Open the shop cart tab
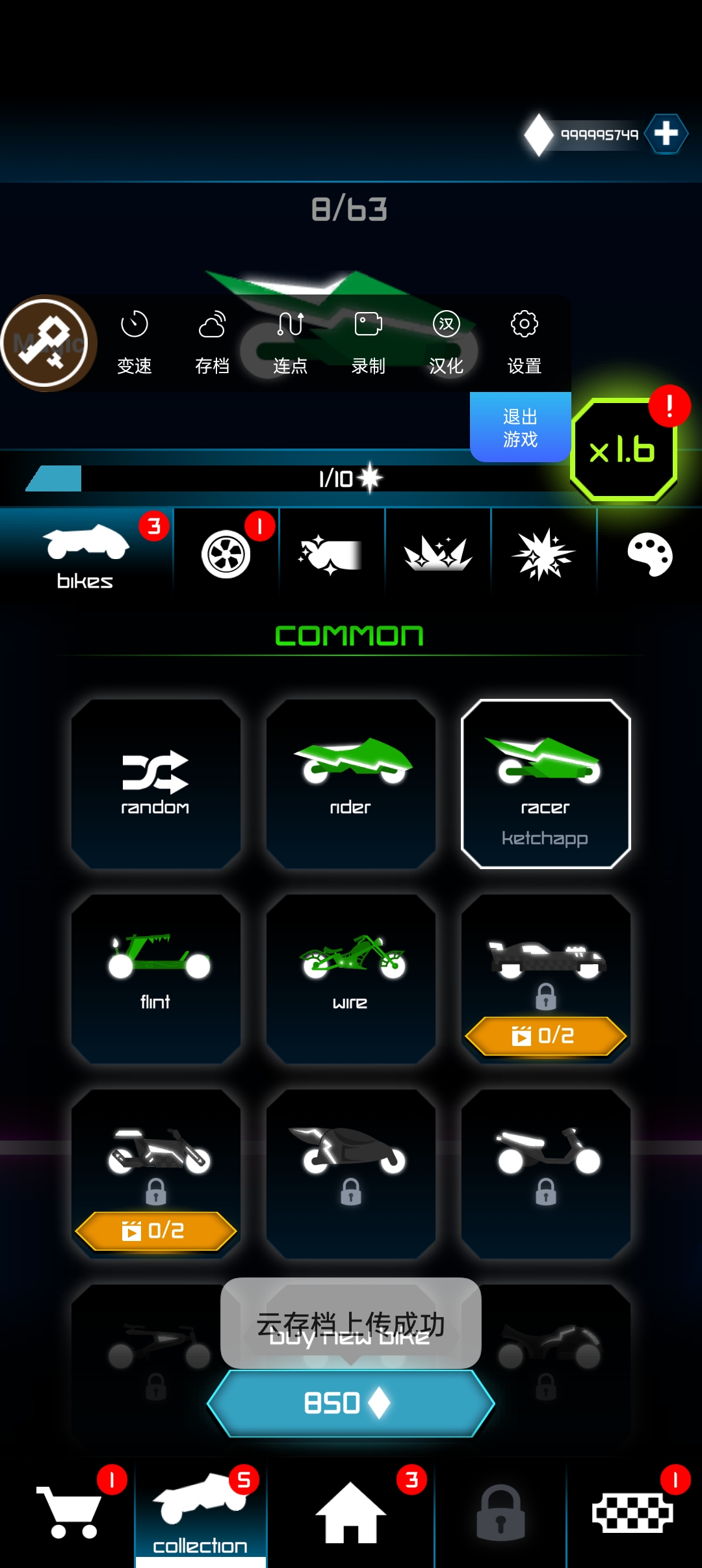The height and width of the screenshot is (1568, 702). (68, 1513)
